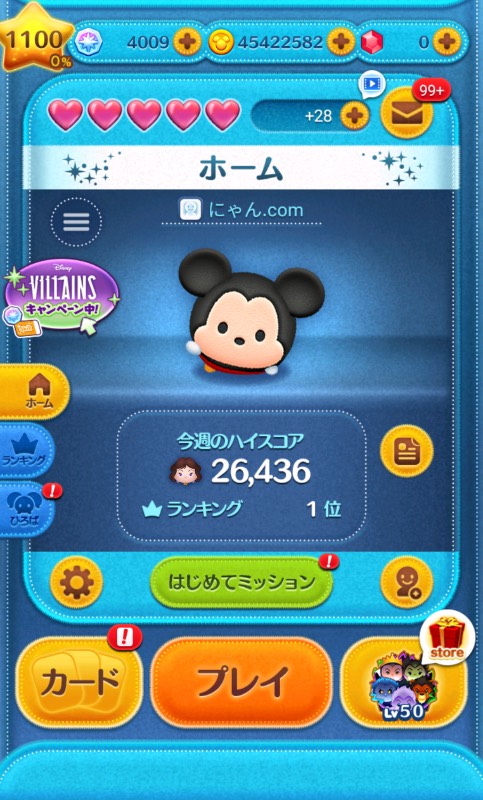
Task: Switch to the ひろば tab
Action: click(x=27, y=509)
